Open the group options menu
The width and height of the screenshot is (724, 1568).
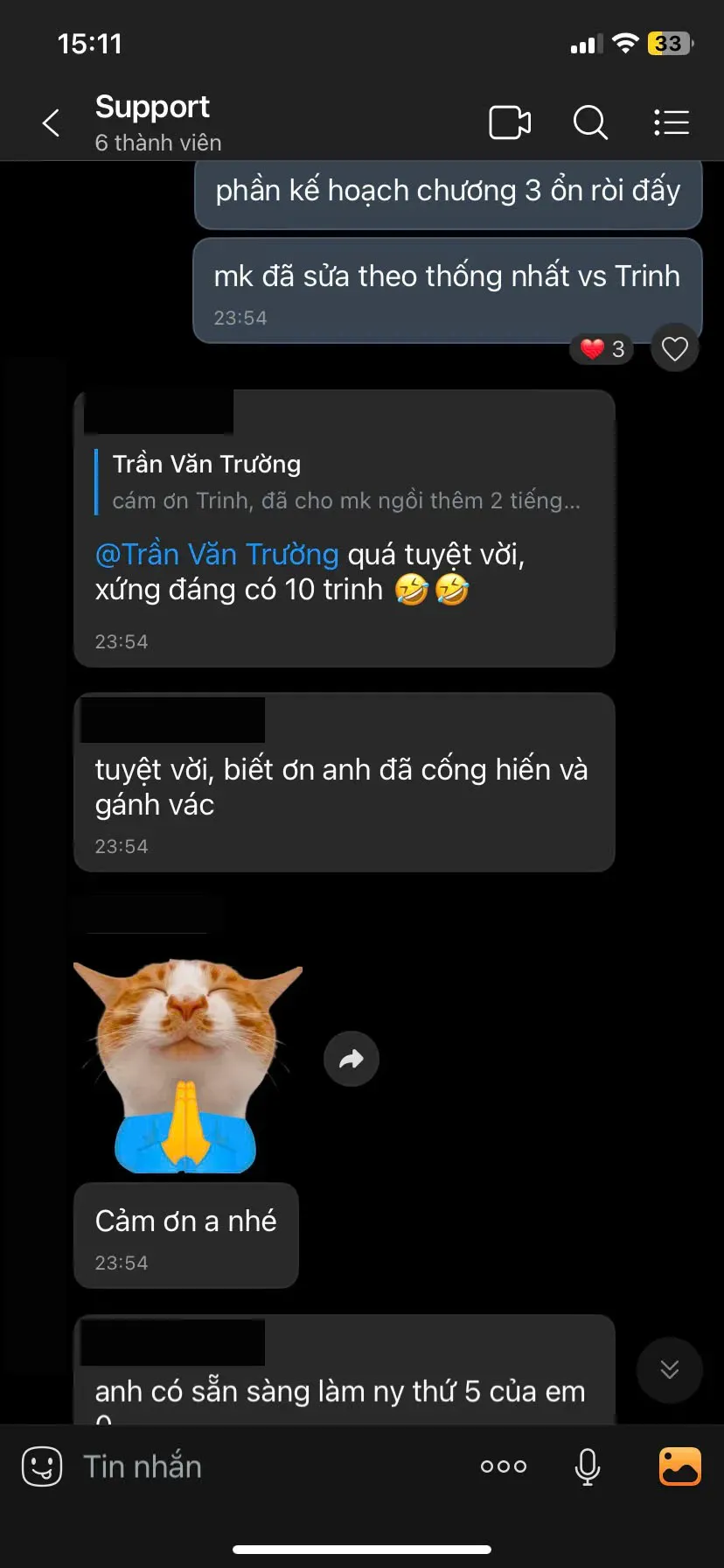pyautogui.click(x=672, y=122)
